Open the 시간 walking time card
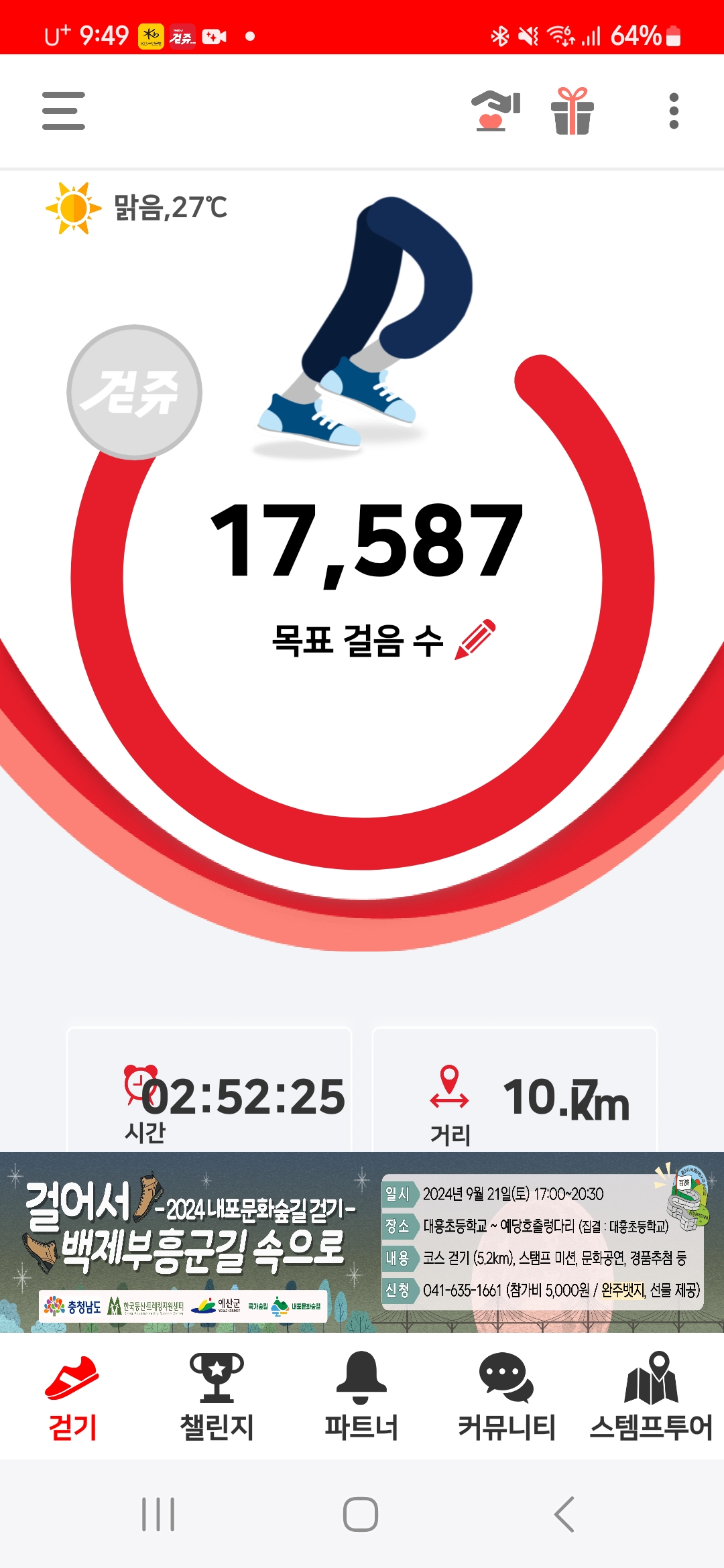Screen dimensions: 724x1568 [x=209, y=1092]
